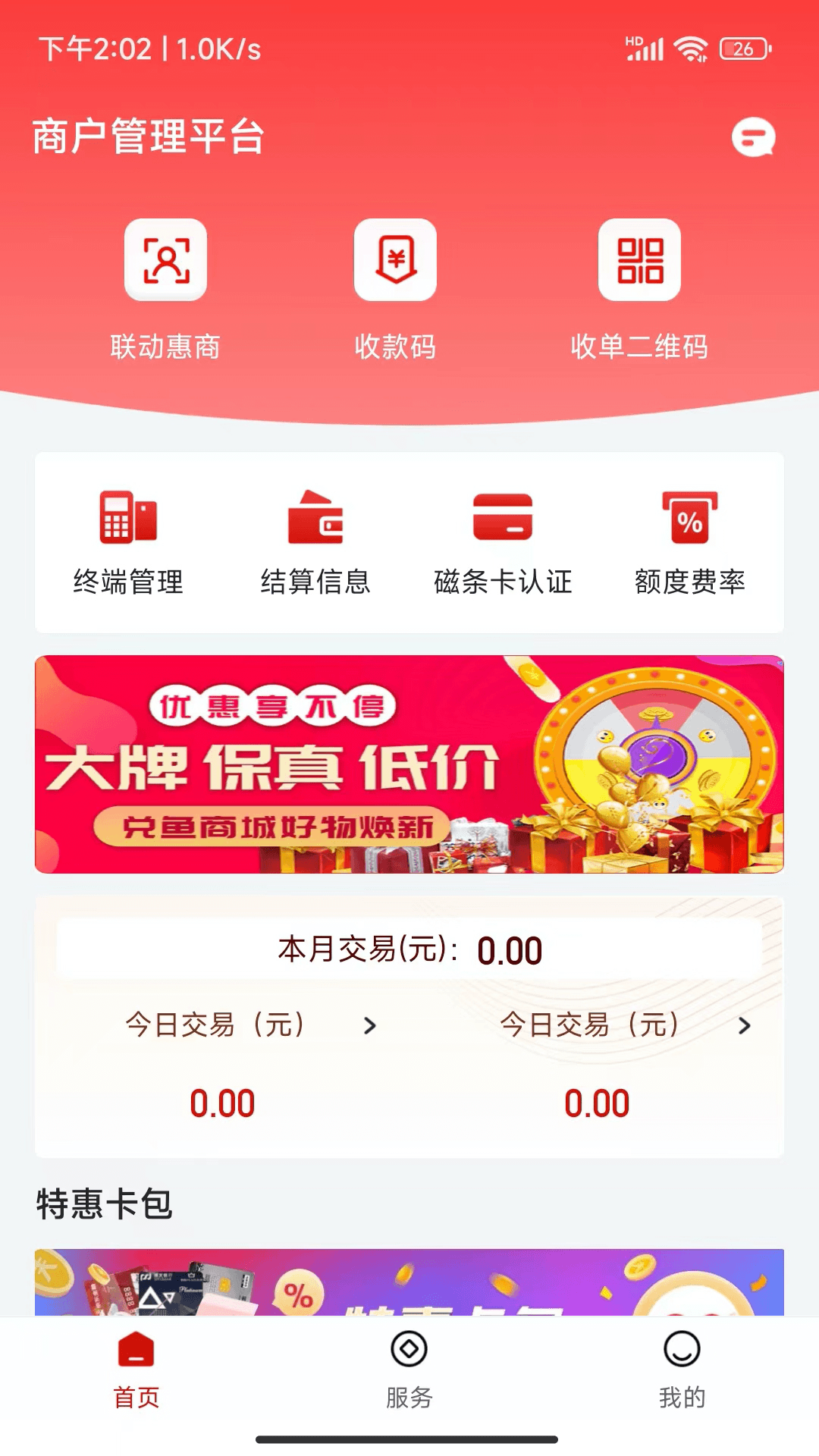Switch to the 服务 tab
Viewport: 819px width, 1456px height.
point(409,1373)
